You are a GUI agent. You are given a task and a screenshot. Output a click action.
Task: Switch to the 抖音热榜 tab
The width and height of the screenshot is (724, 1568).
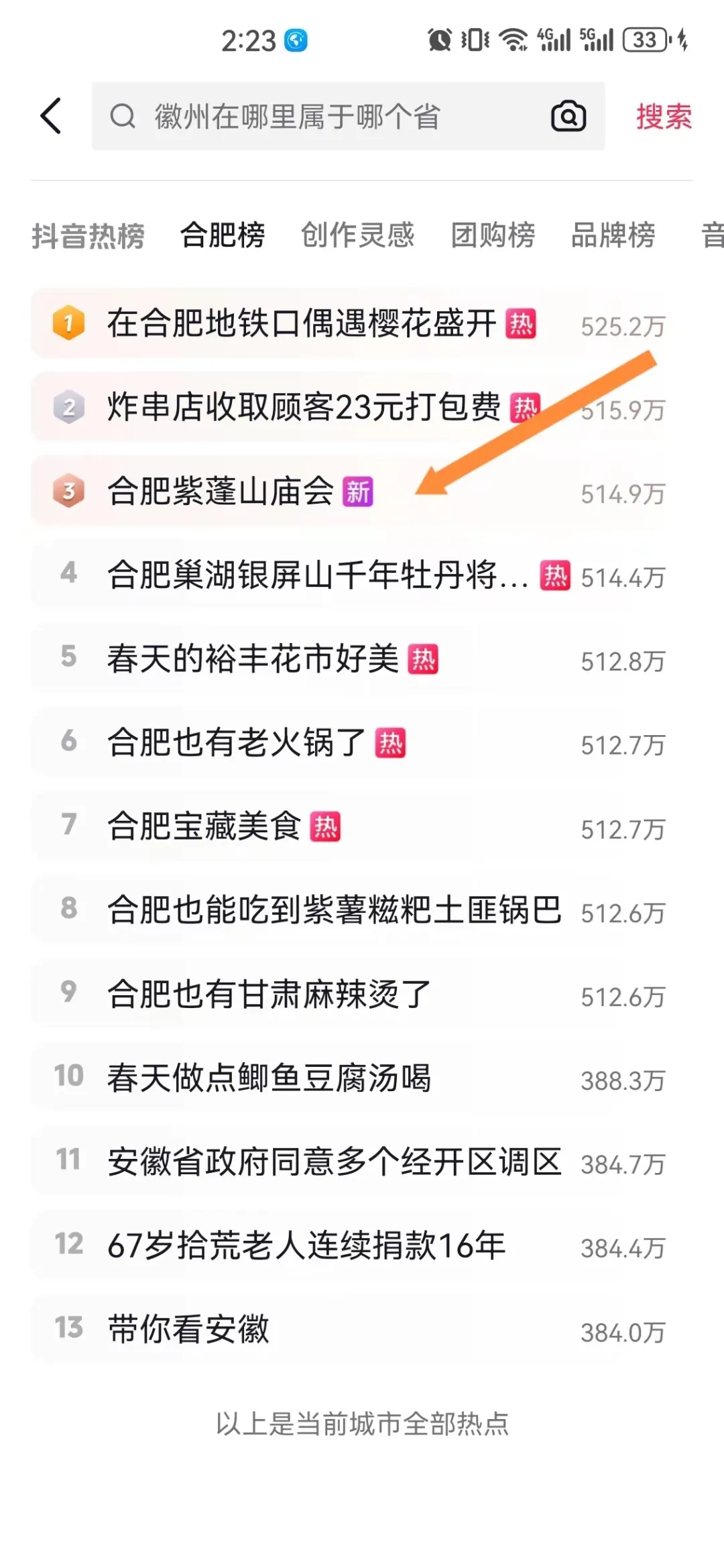point(88,235)
